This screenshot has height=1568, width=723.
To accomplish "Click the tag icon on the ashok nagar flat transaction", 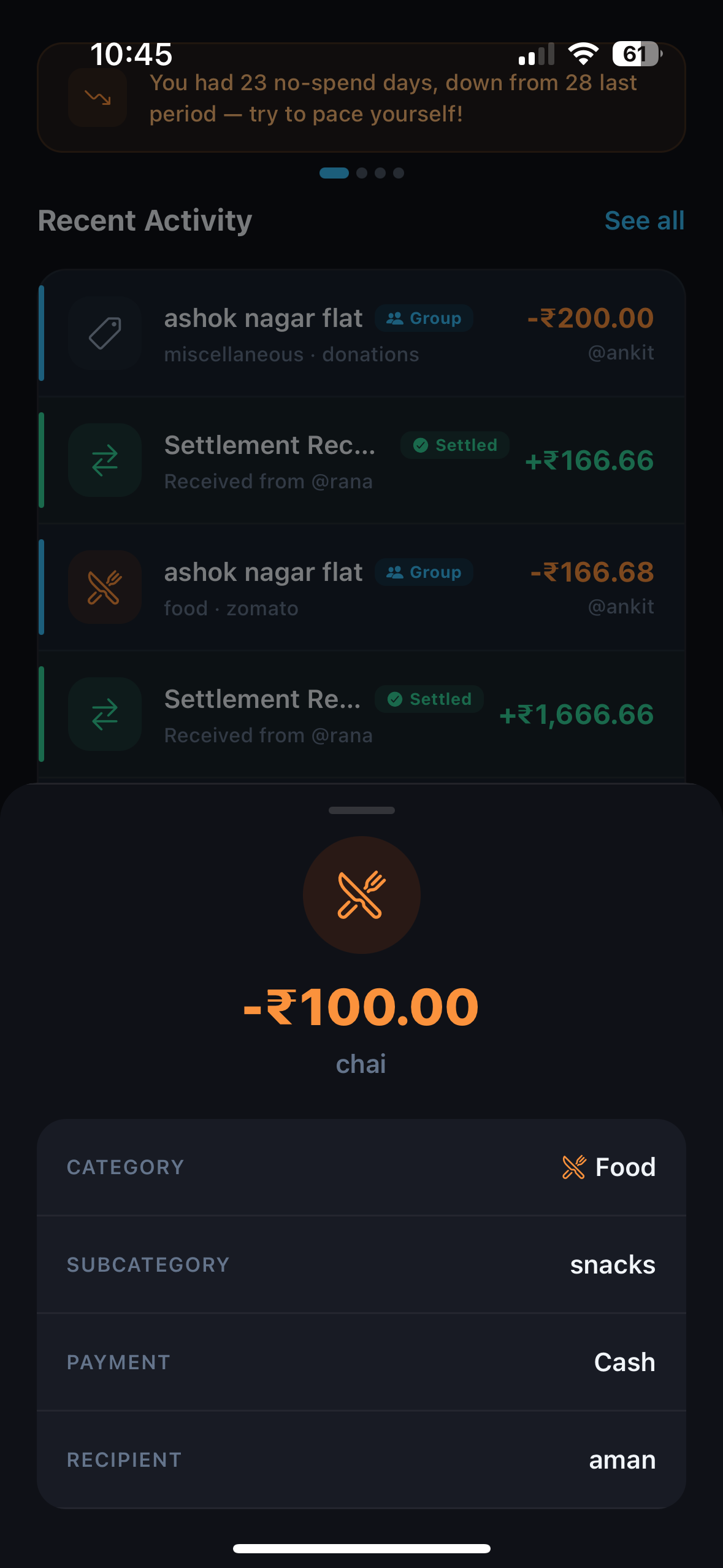I will (104, 332).
